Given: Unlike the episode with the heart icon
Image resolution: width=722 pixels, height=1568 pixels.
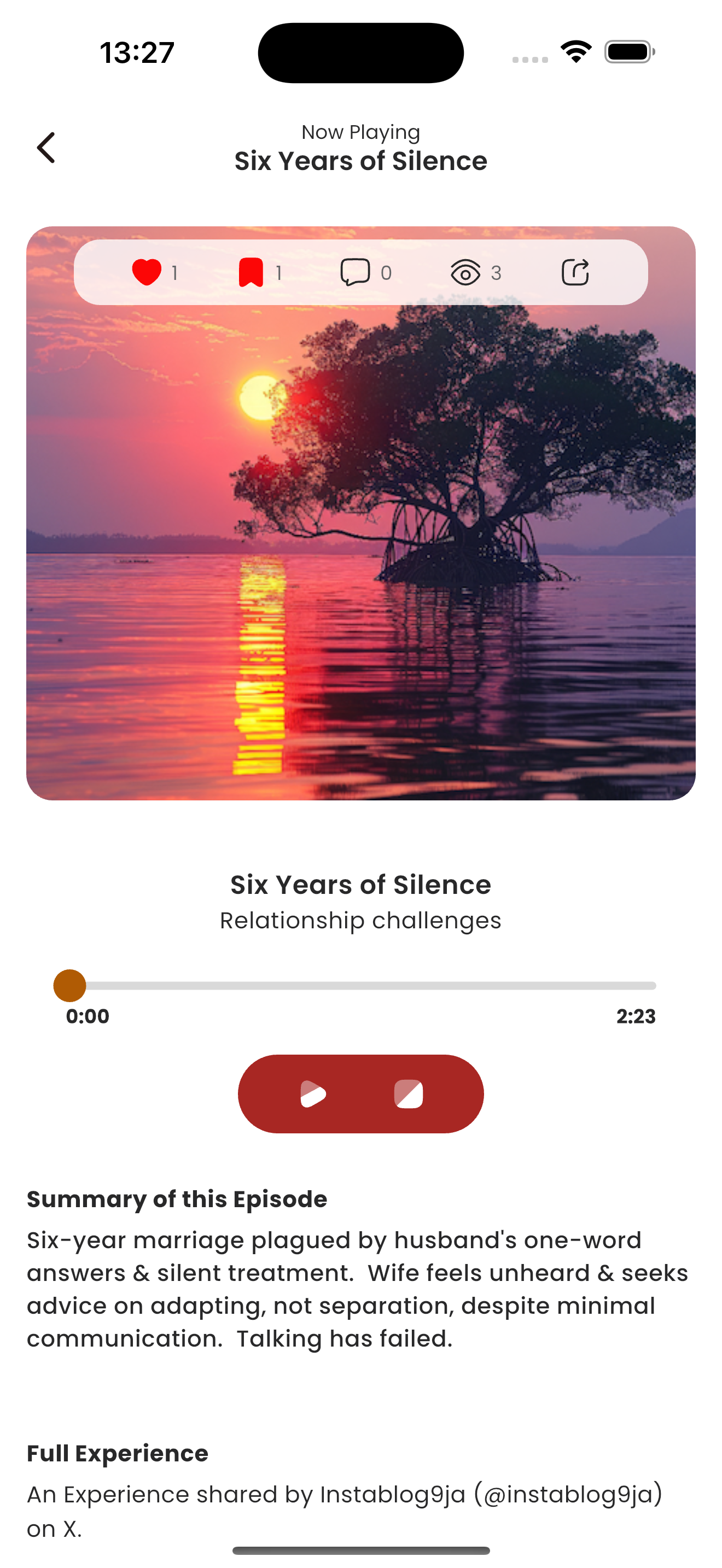Looking at the screenshot, I should click(147, 272).
